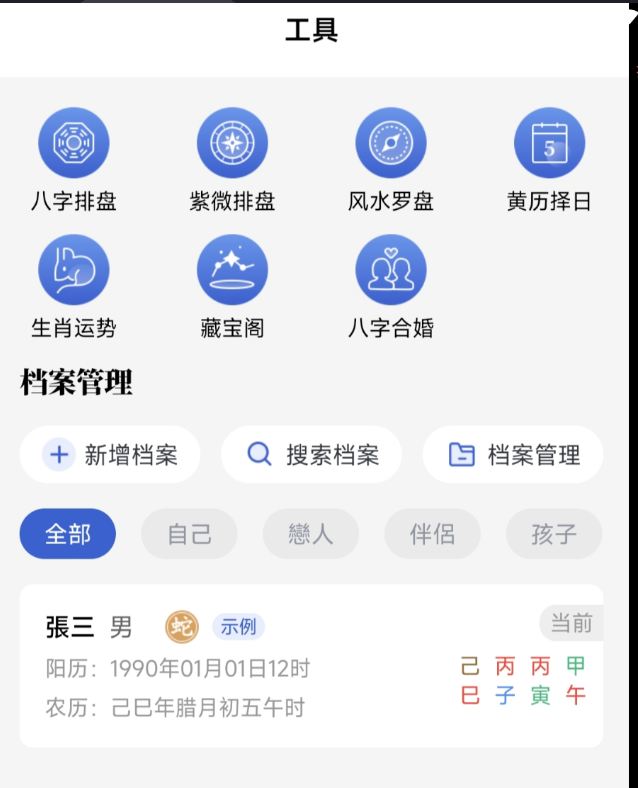Tap the 搜索档案 search button
The height and width of the screenshot is (788, 638).
click(x=311, y=455)
